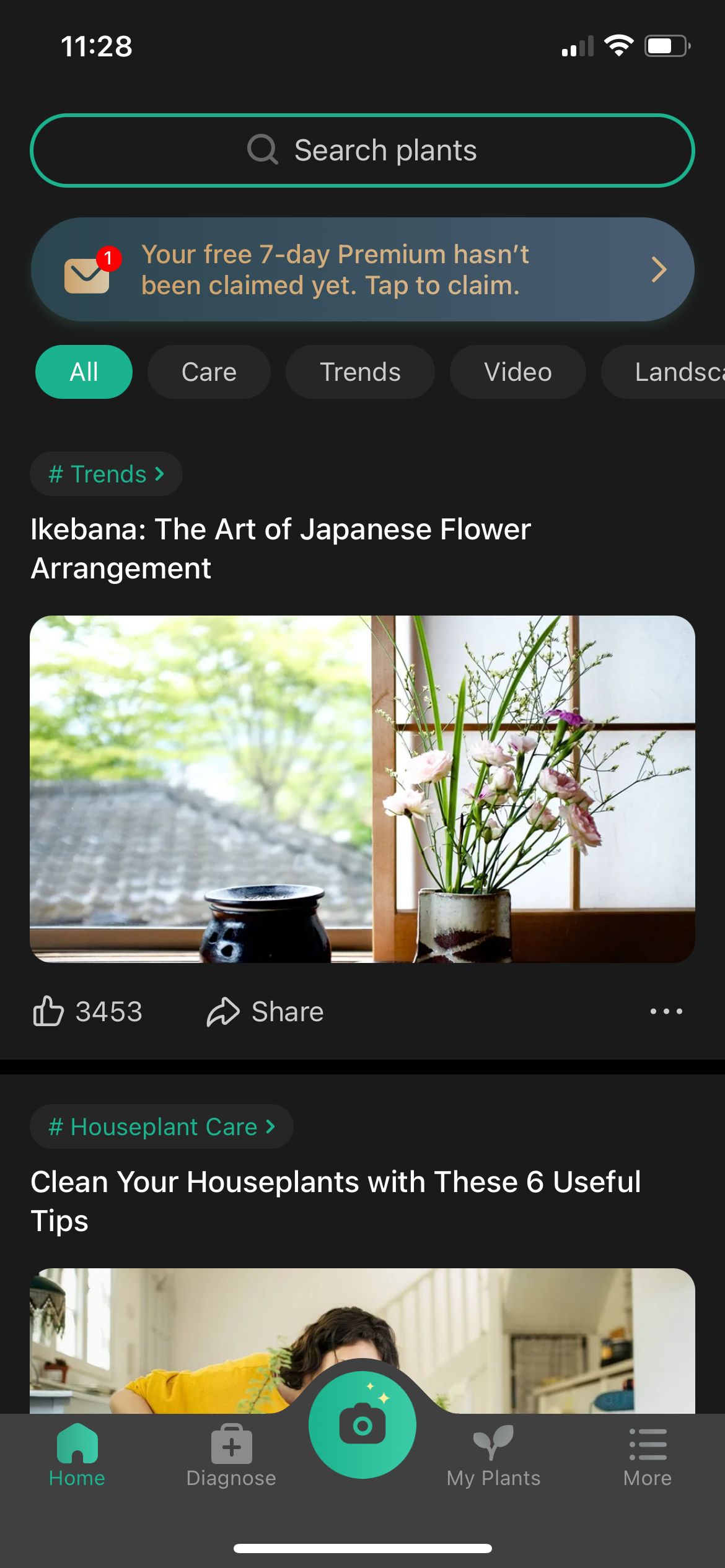Screen dimensions: 725x1568
Task: Switch to the Trends category tab
Action: tap(360, 372)
